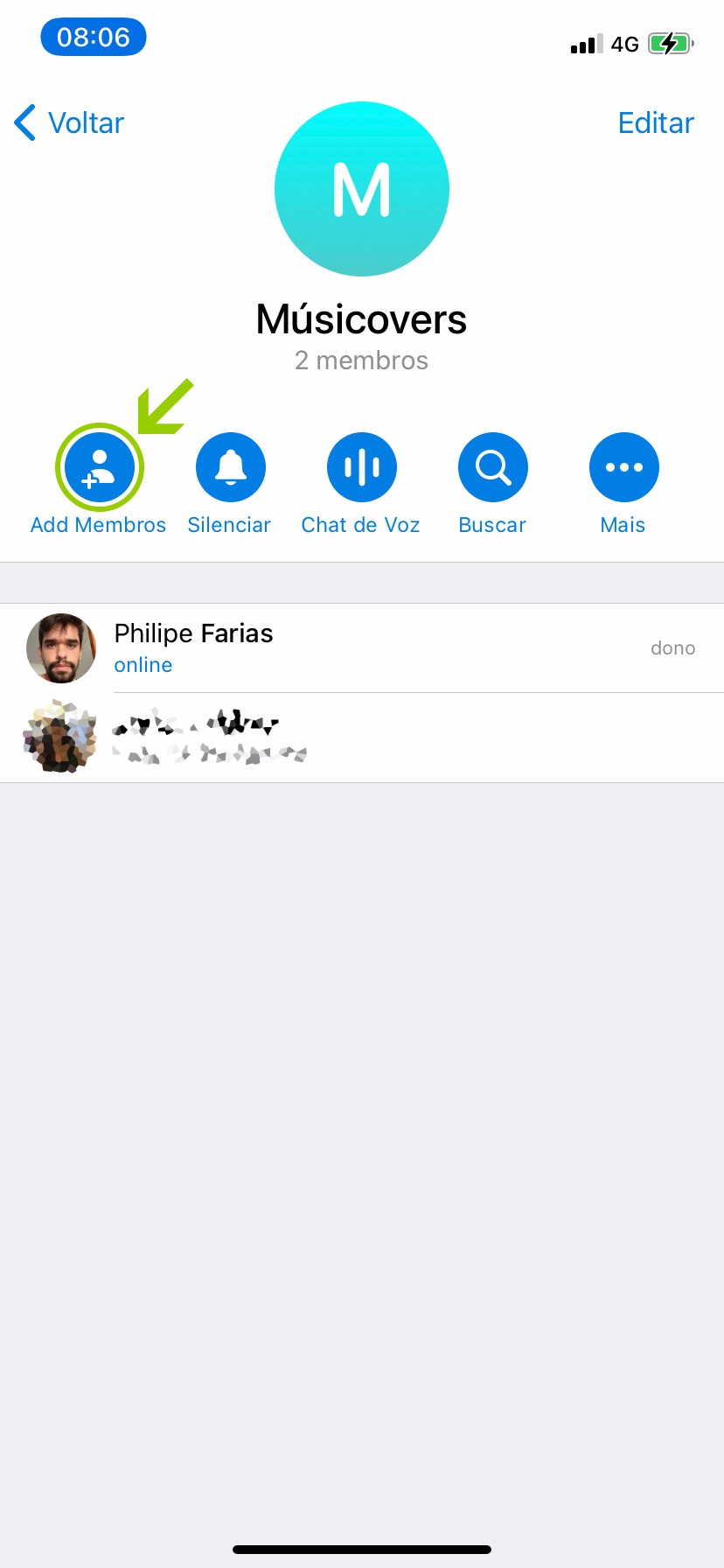724x1568 pixels.
Task: Open the Músicovers group avatar
Action: tap(362, 189)
